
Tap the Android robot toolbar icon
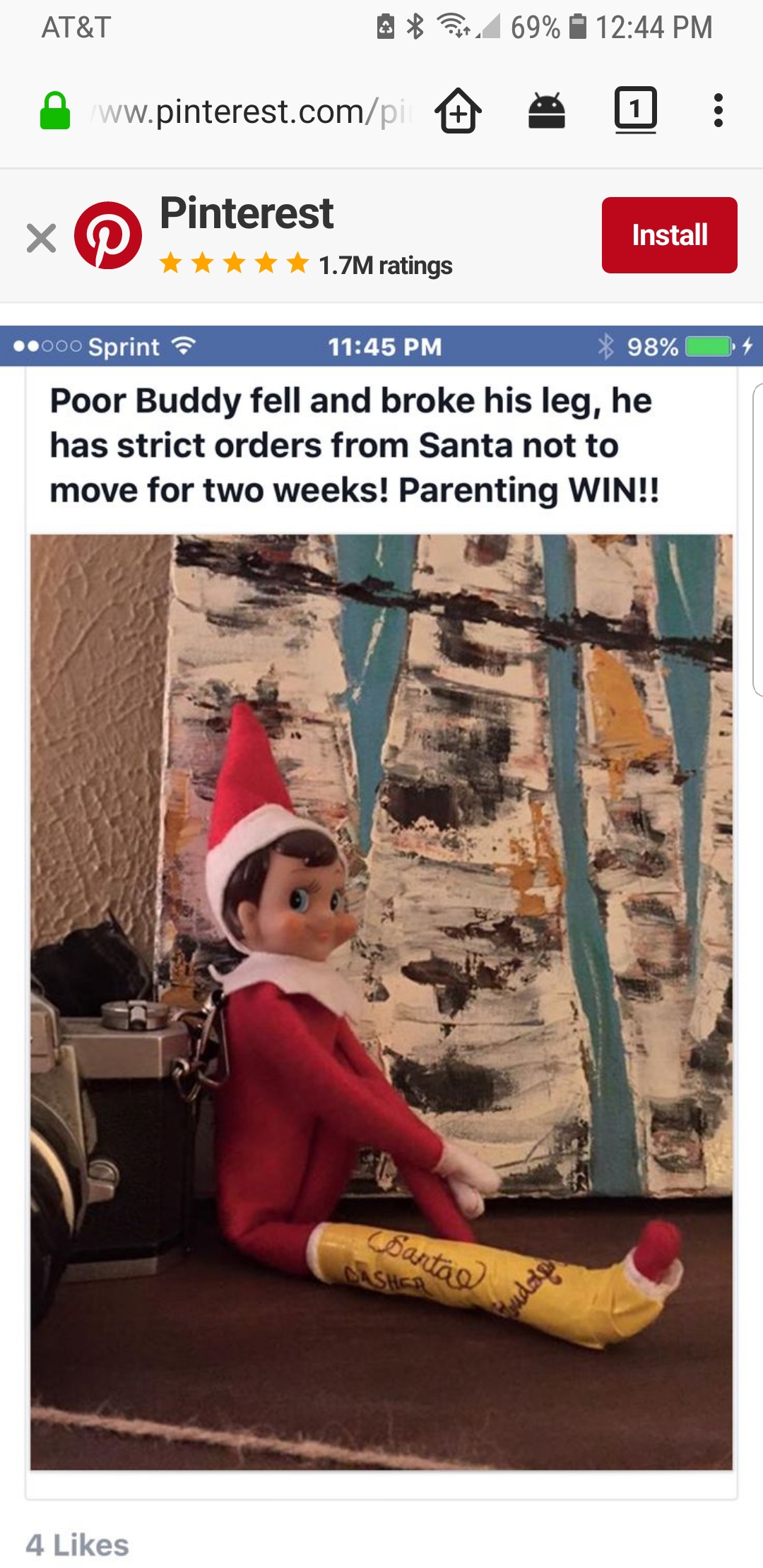546,111
